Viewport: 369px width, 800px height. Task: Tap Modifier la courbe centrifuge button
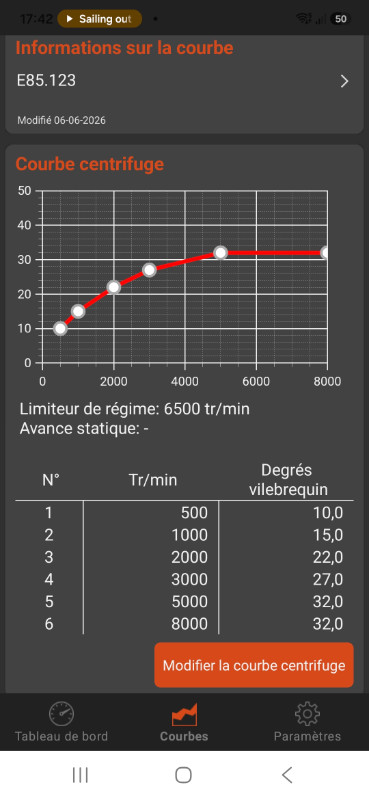pyautogui.click(x=254, y=665)
